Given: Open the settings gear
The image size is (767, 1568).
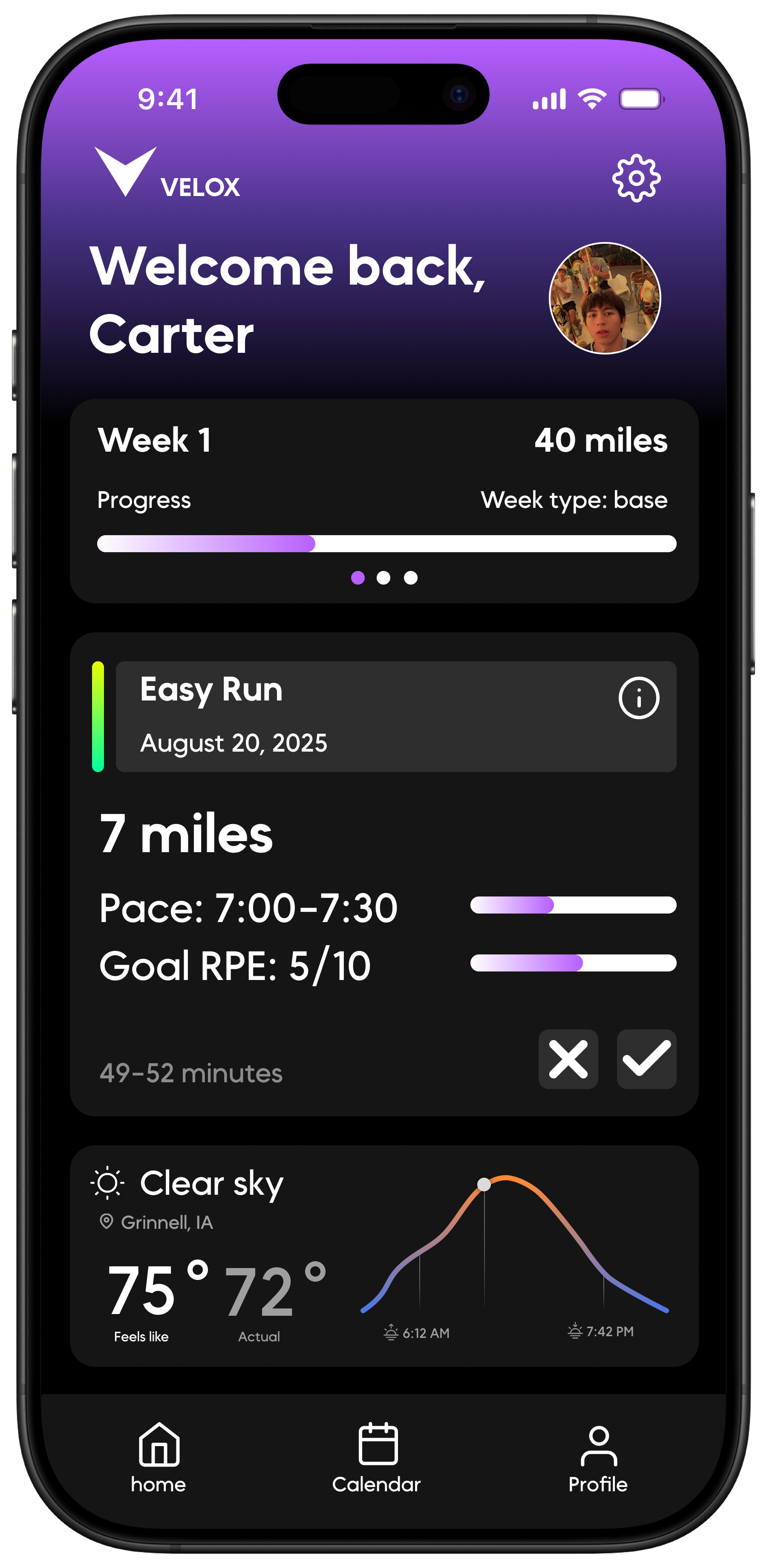Looking at the screenshot, I should pyautogui.click(x=636, y=178).
